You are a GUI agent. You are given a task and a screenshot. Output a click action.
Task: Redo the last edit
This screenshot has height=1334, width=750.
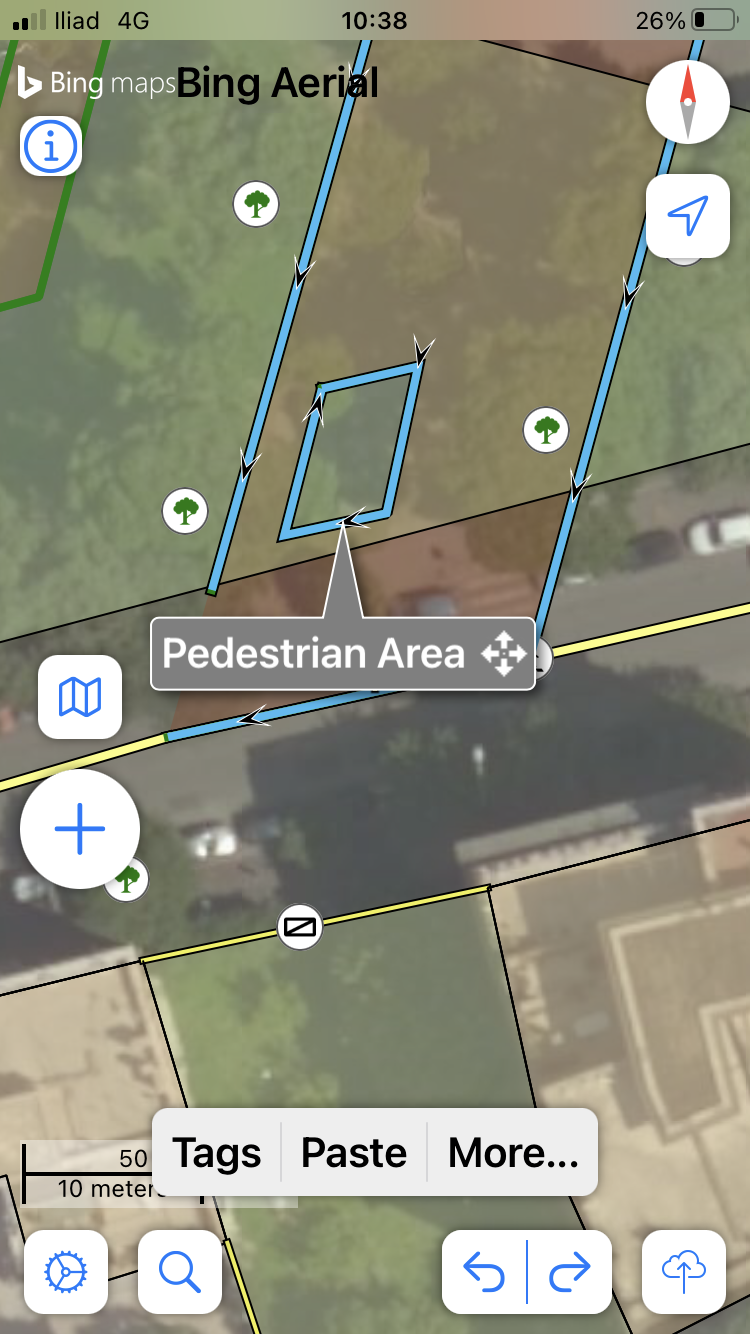click(x=570, y=1271)
